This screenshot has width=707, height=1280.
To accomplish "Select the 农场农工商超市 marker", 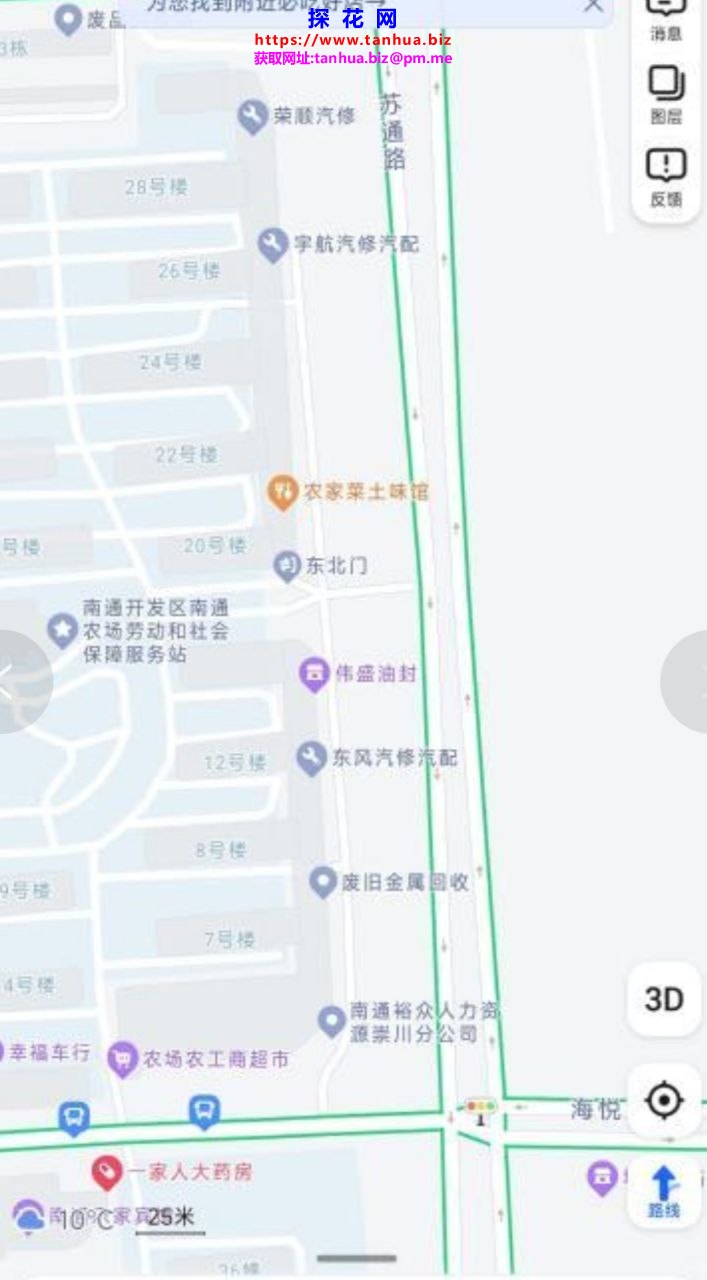I will [122, 1058].
